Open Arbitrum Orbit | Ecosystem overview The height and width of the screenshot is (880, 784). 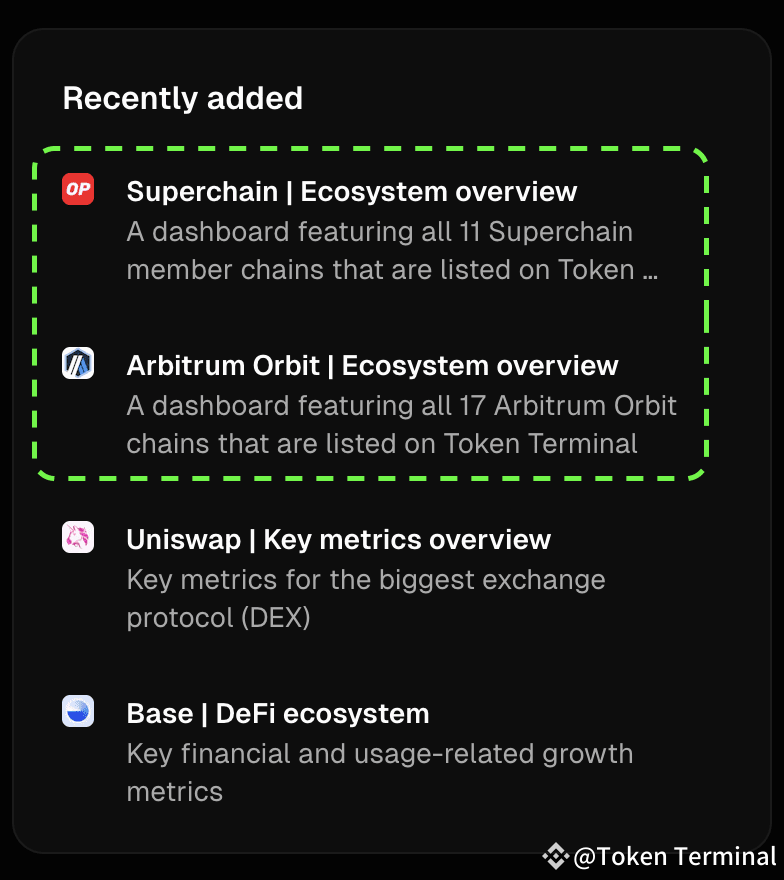tap(371, 365)
